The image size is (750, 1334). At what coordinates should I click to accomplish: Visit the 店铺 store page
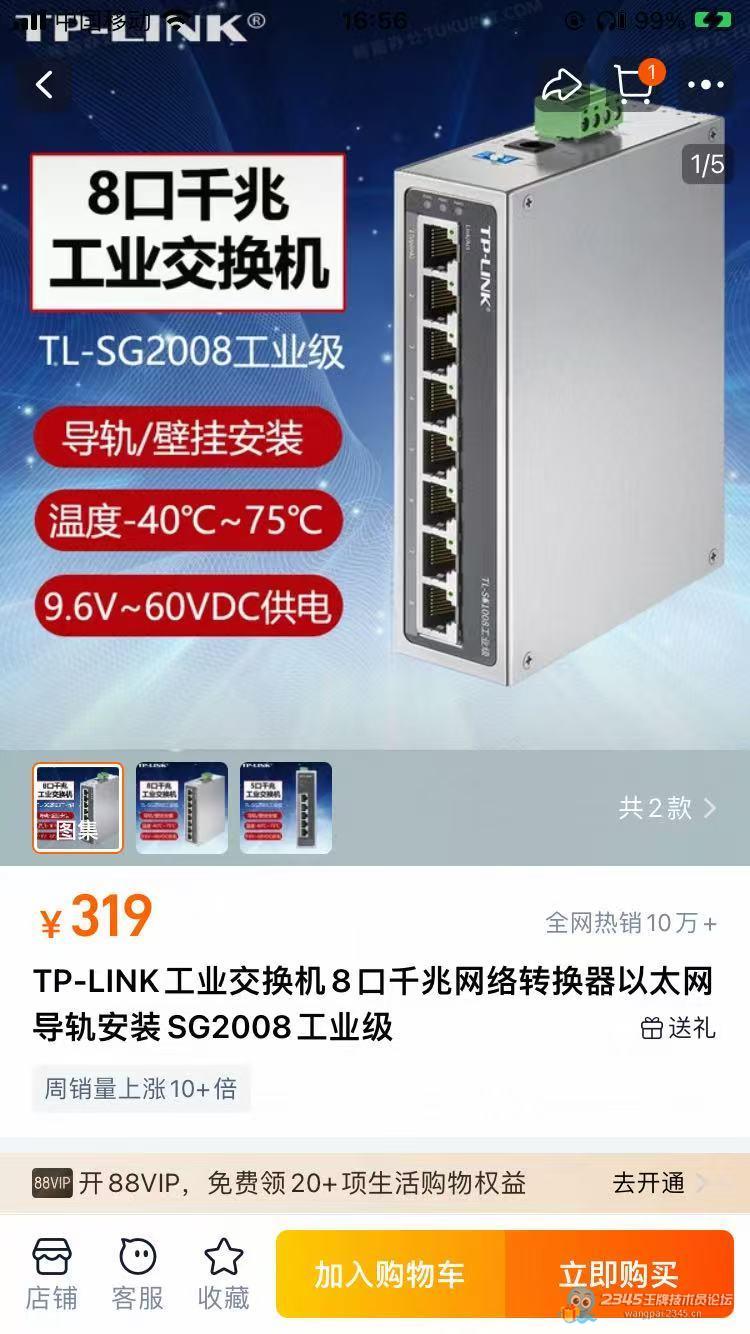click(x=52, y=1274)
